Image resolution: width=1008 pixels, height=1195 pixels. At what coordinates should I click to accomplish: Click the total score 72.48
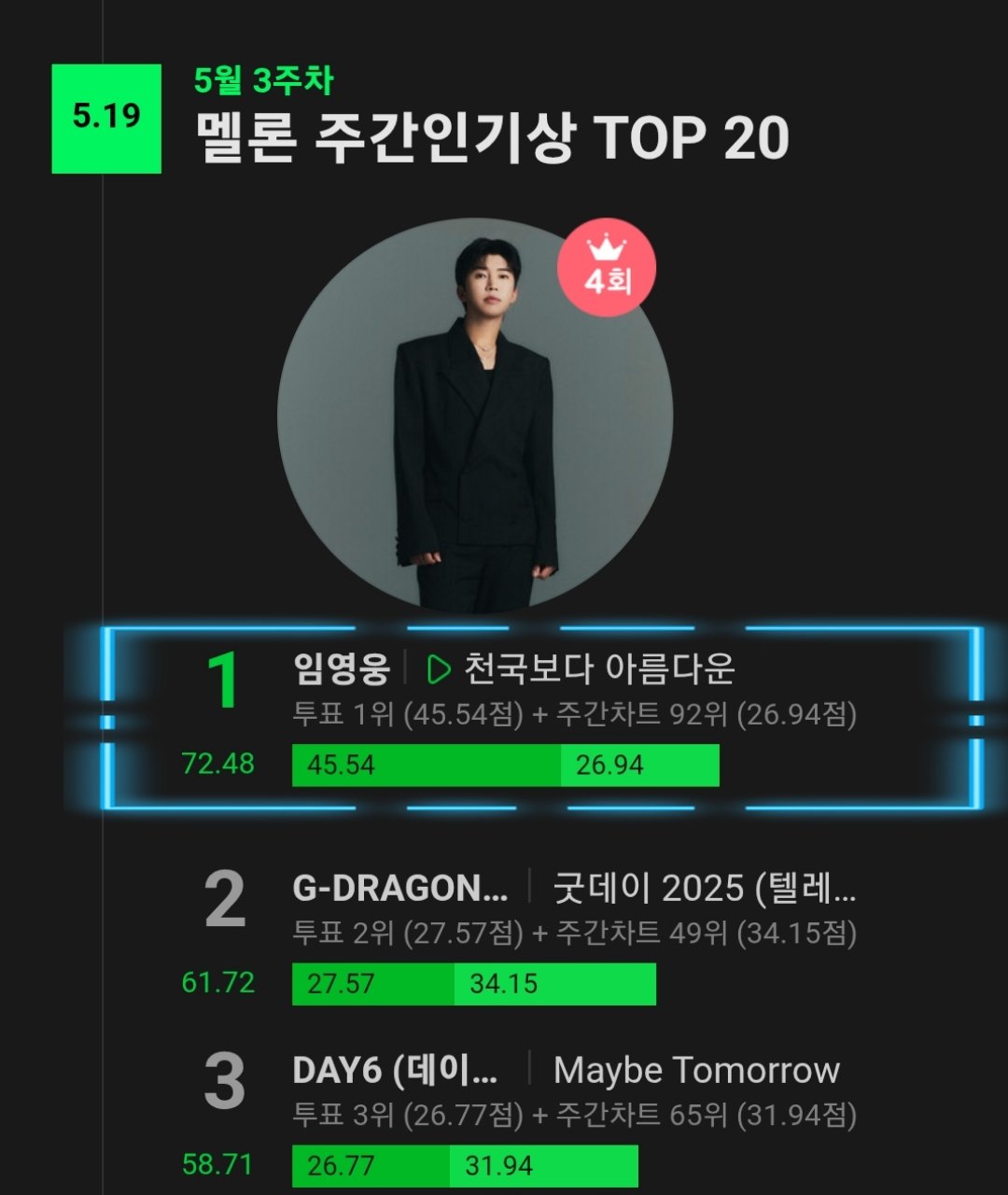click(x=217, y=764)
